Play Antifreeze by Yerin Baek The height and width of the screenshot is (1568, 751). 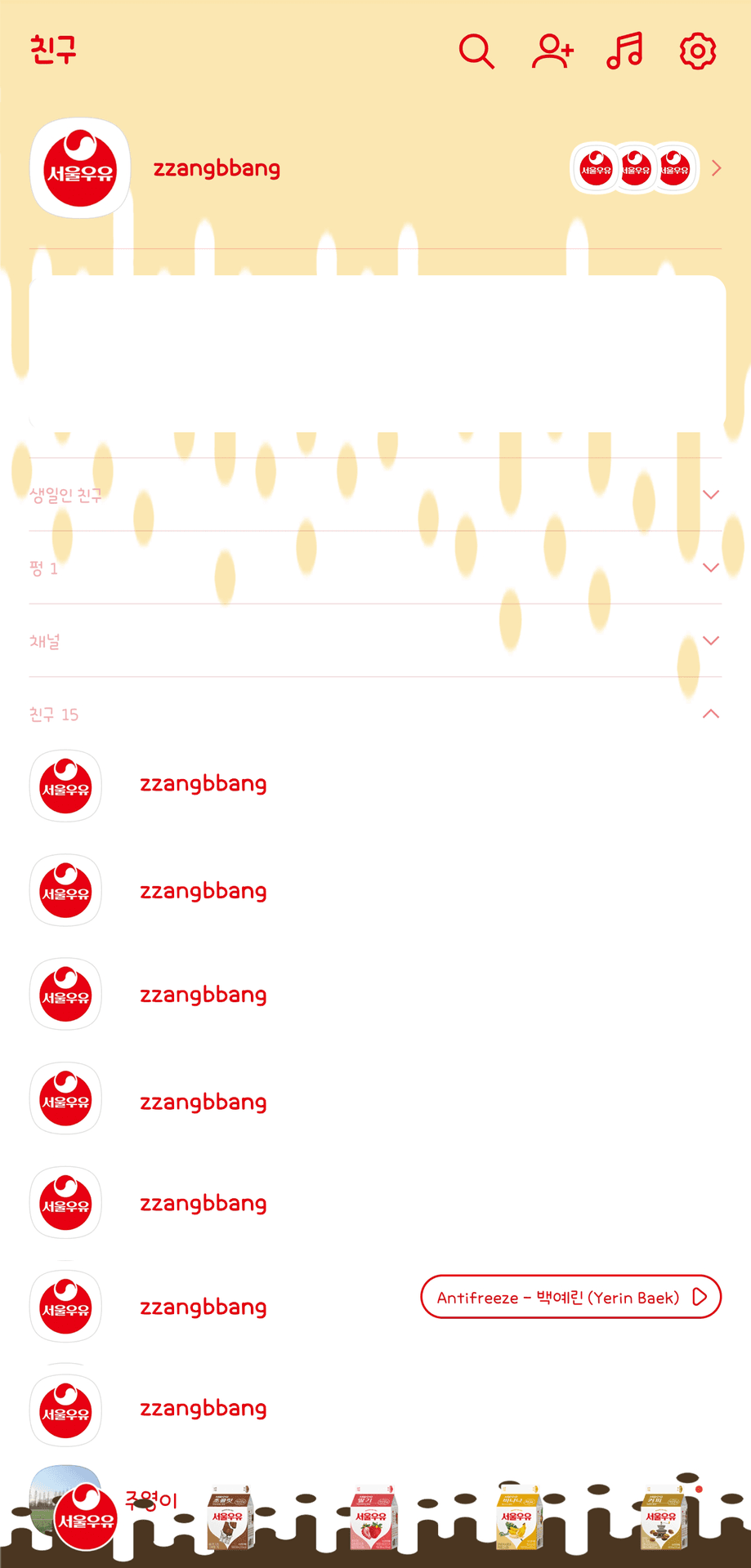click(570, 1297)
